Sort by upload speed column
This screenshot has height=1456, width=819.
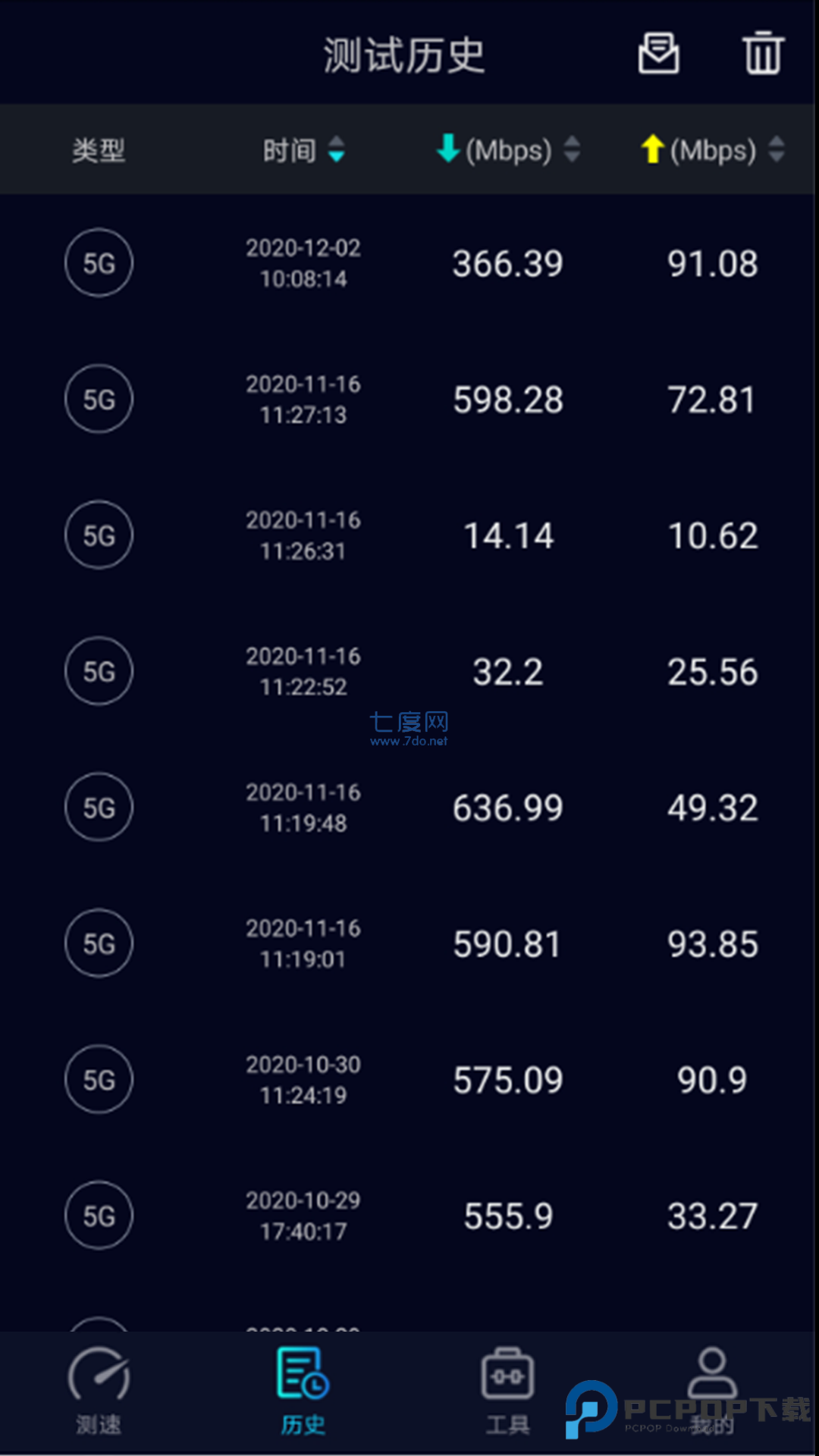[x=712, y=149]
